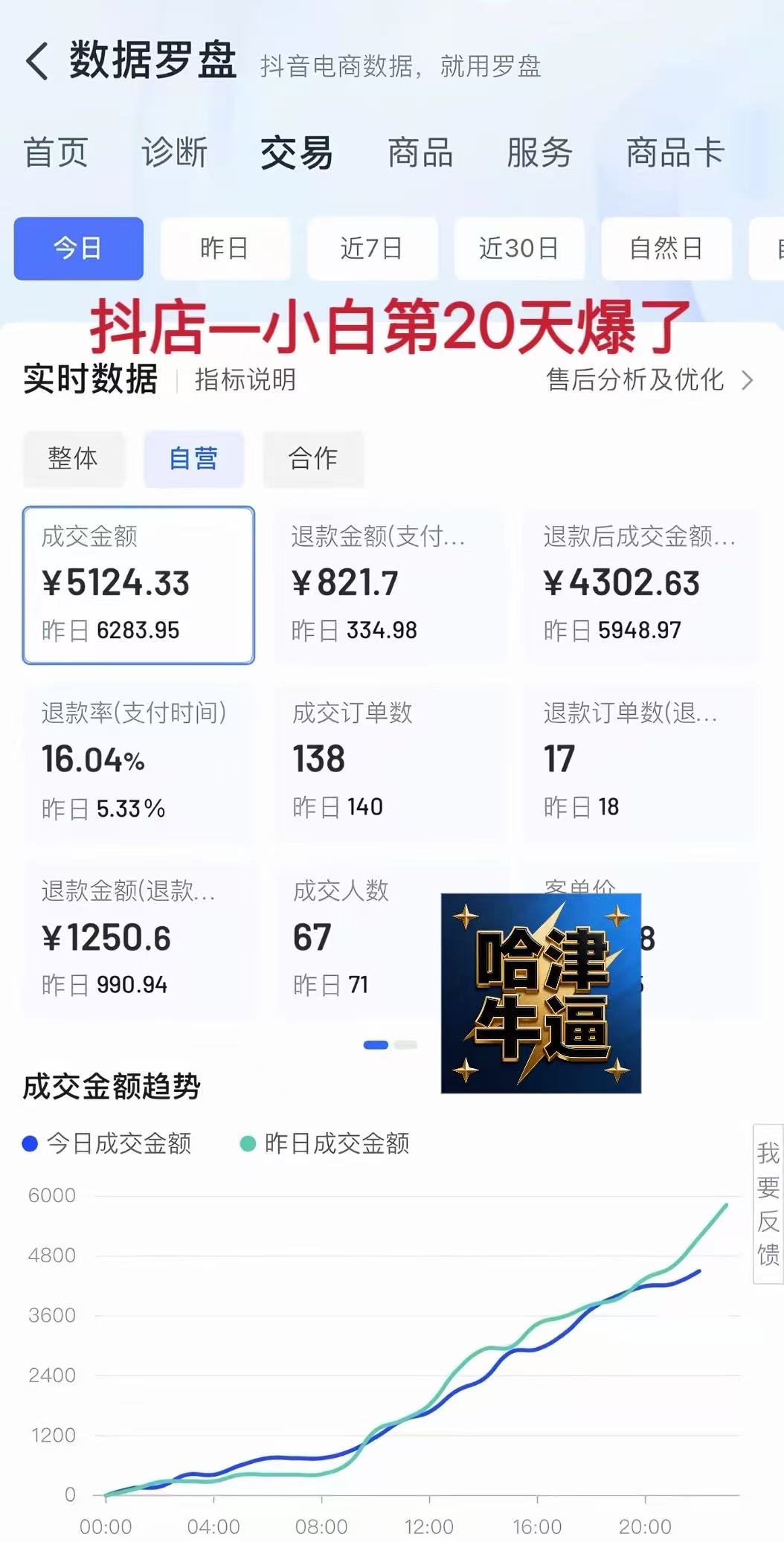
Task: Select the 成交金额 ¥5124.33 metric card
Action: click(x=138, y=585)
